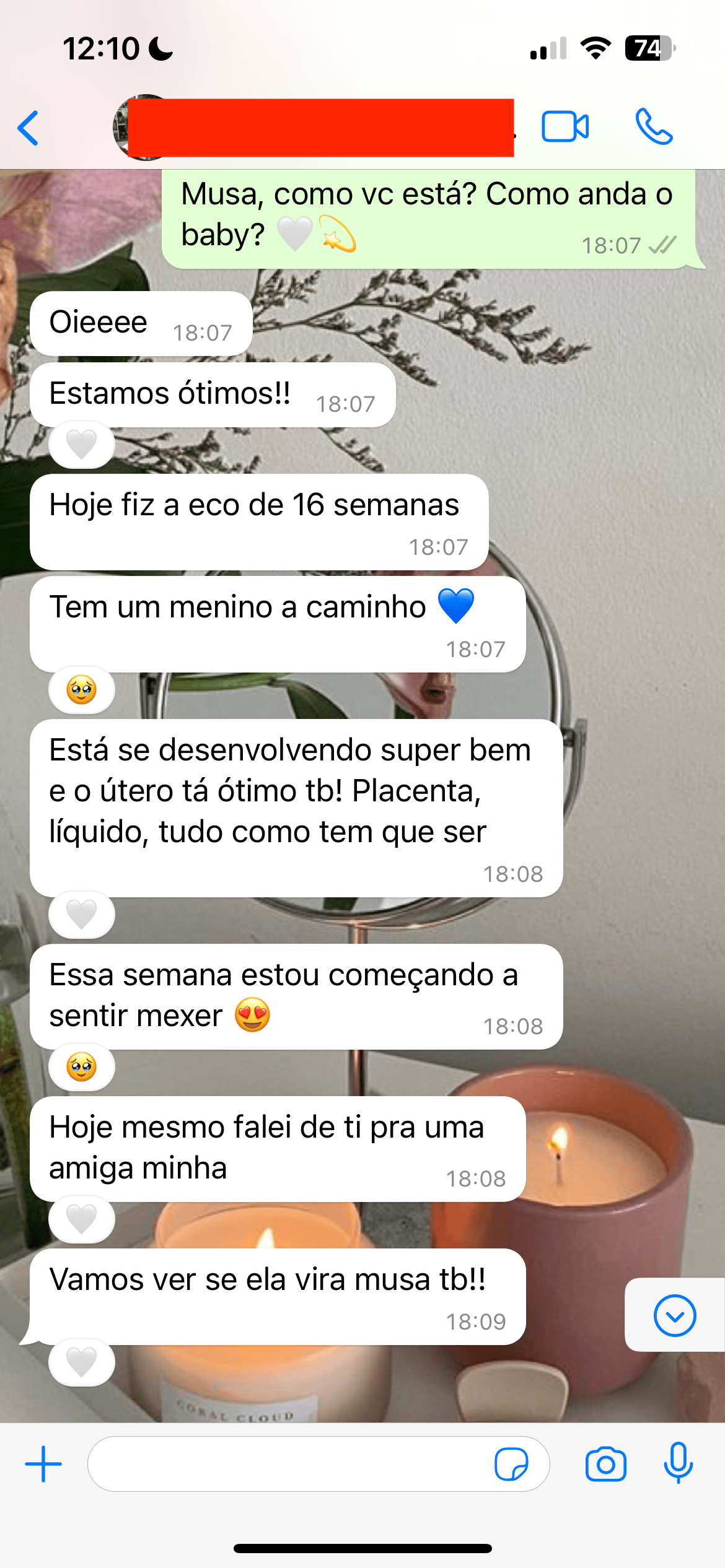The image size is (725, 1568).
Task: Open the camera to send photo
Action: pos(605,1464)
